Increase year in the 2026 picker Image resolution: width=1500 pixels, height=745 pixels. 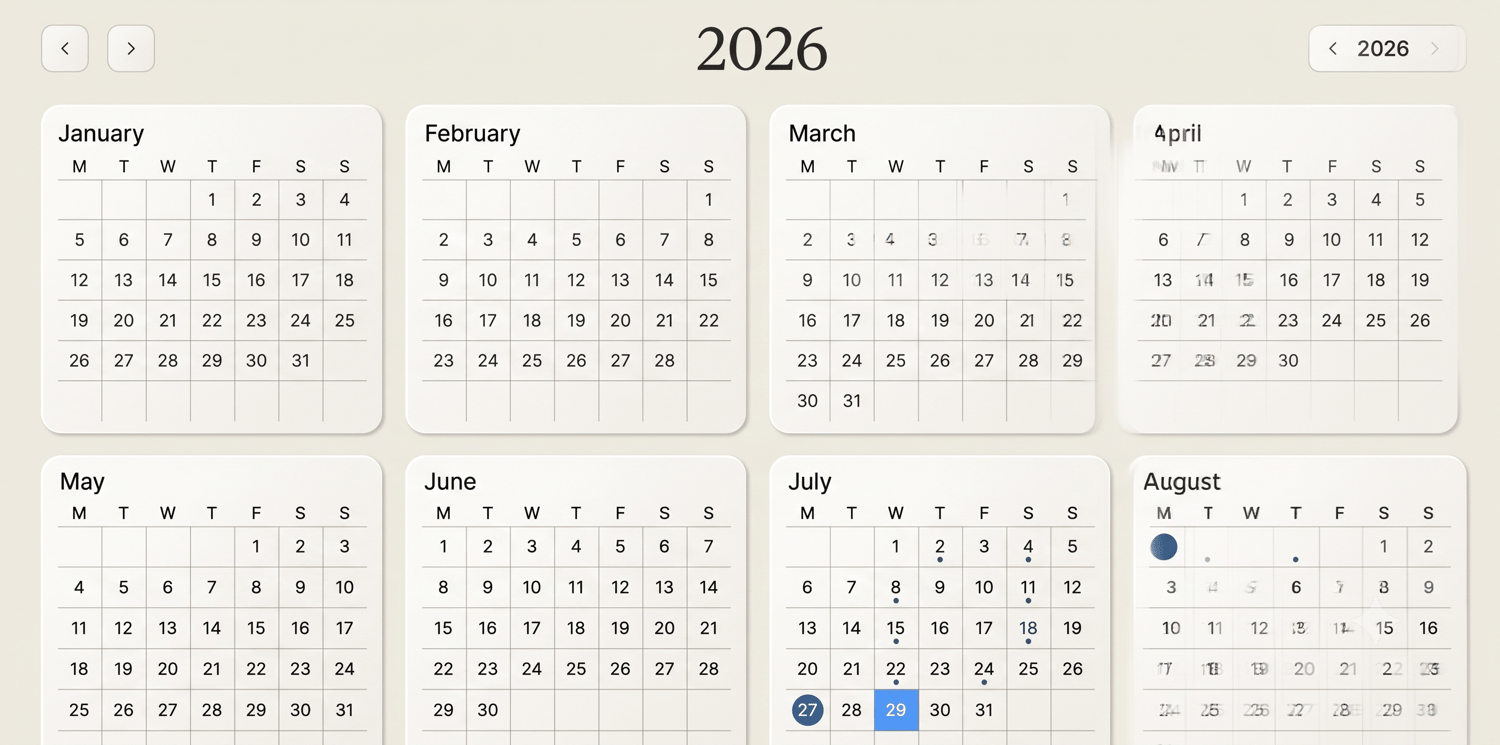pyautogui.click(x=1436, y=48)
